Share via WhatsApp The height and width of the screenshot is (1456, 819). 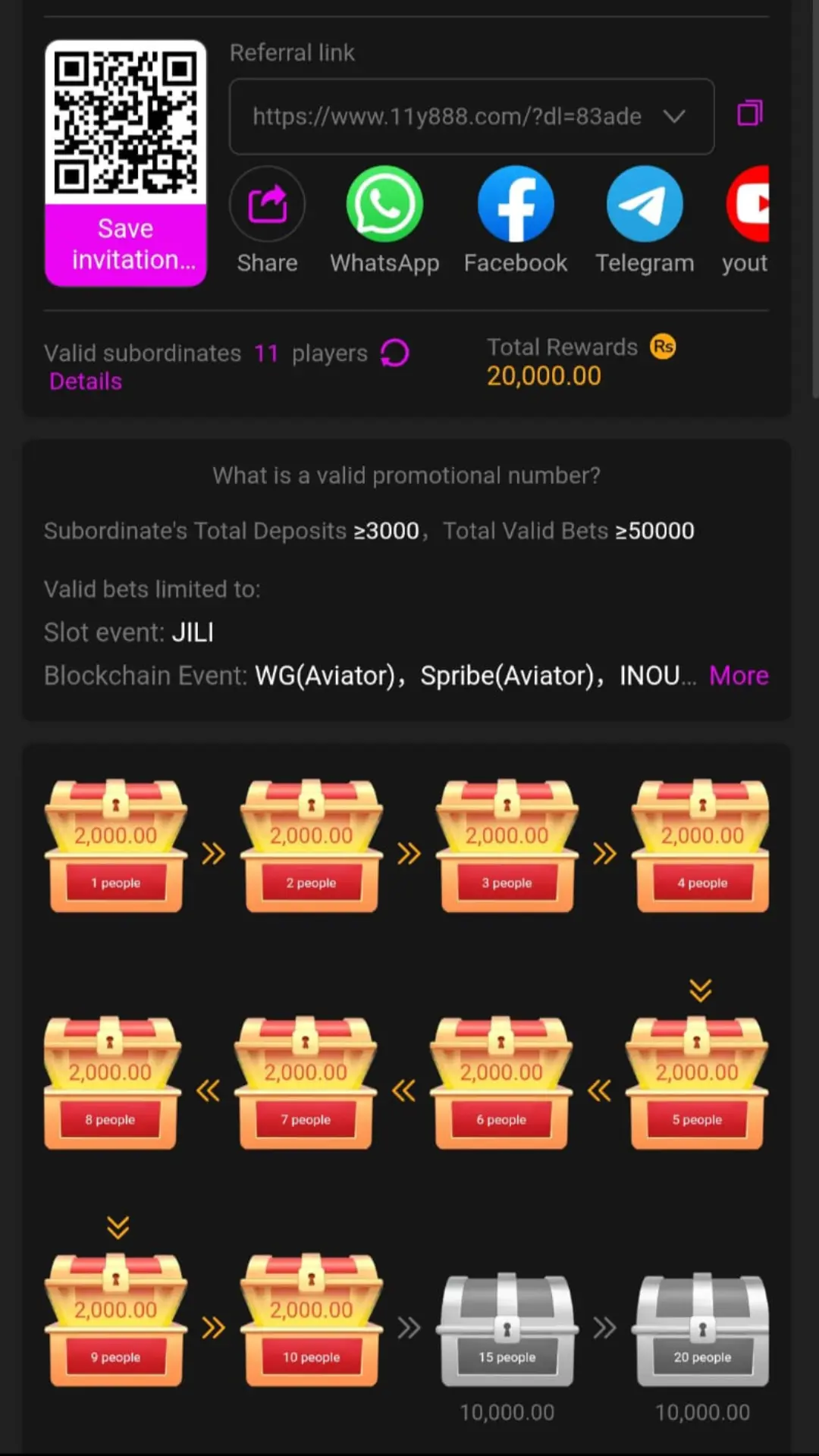click(x=384, y=203)
